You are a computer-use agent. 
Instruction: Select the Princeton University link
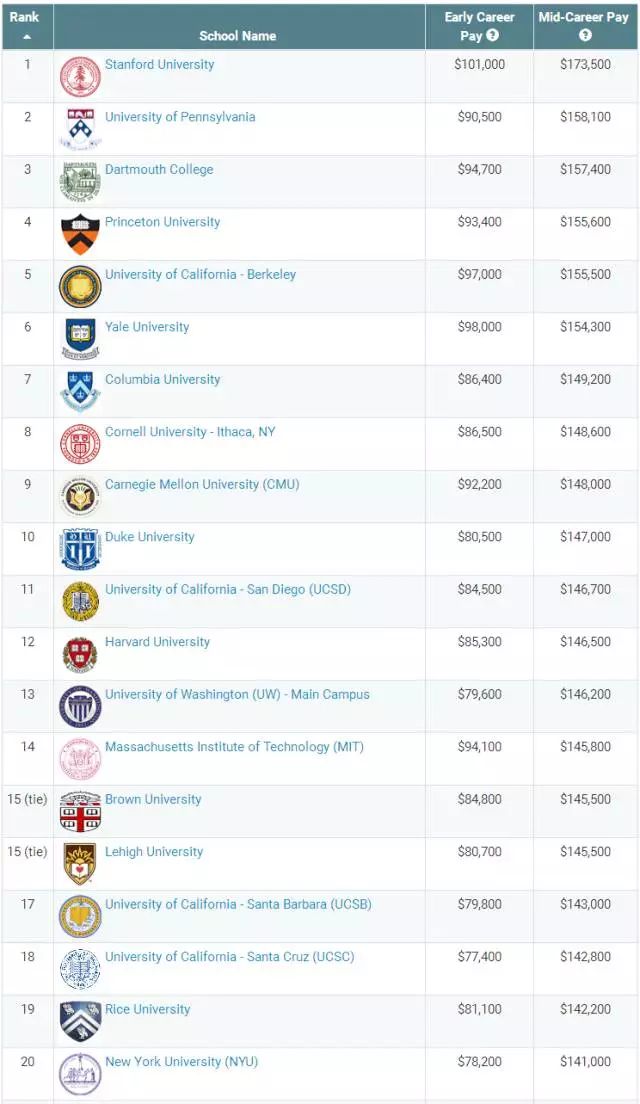click(163, 222)
